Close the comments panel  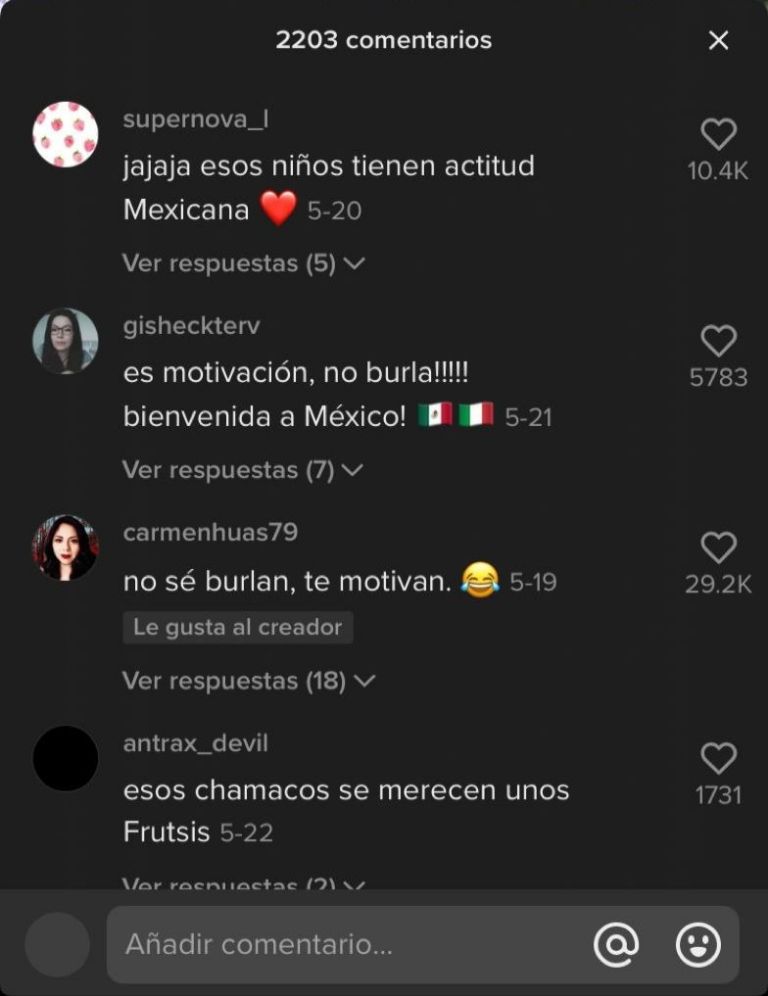[718, 40]
